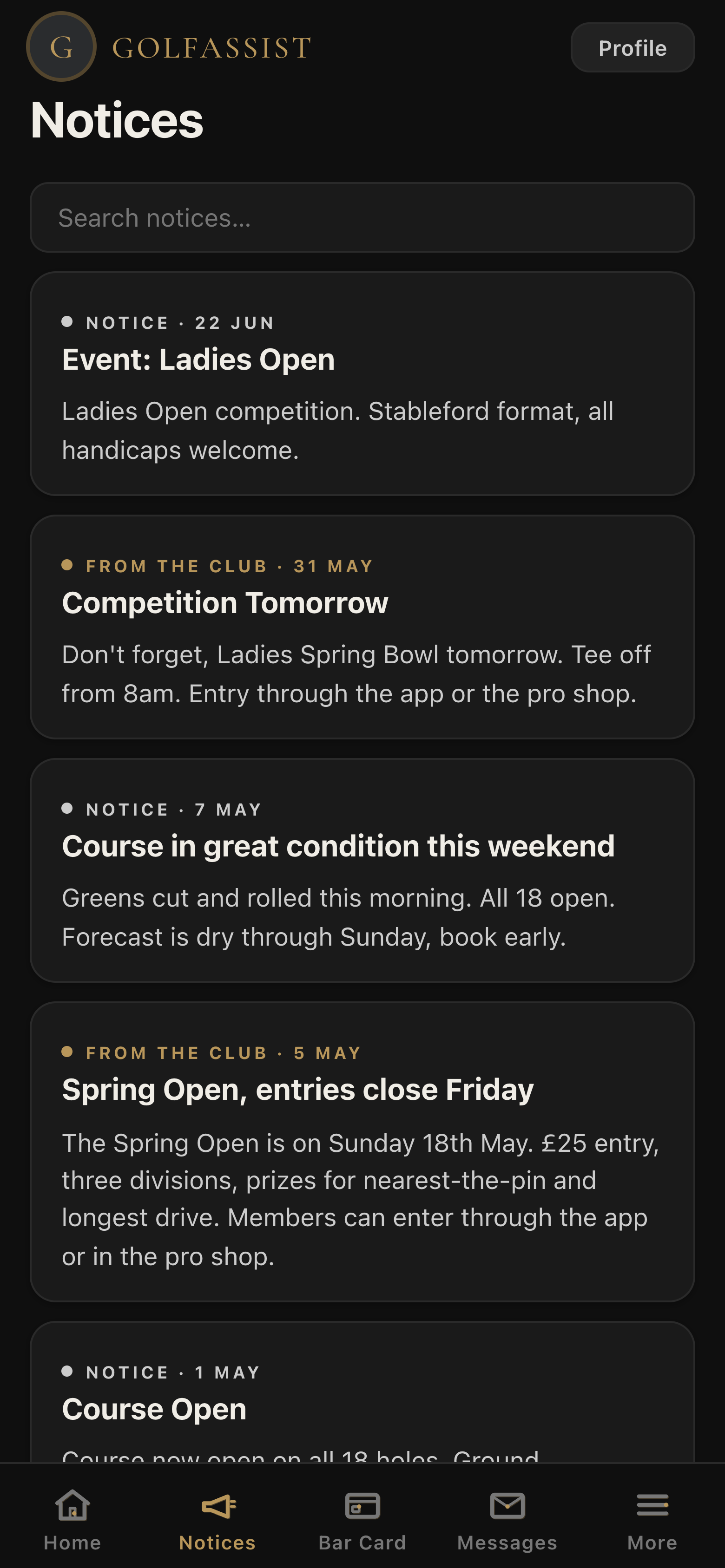Open the Competition Tomorrow notice
Screen dimensions: 725x1568
(362, 627)
